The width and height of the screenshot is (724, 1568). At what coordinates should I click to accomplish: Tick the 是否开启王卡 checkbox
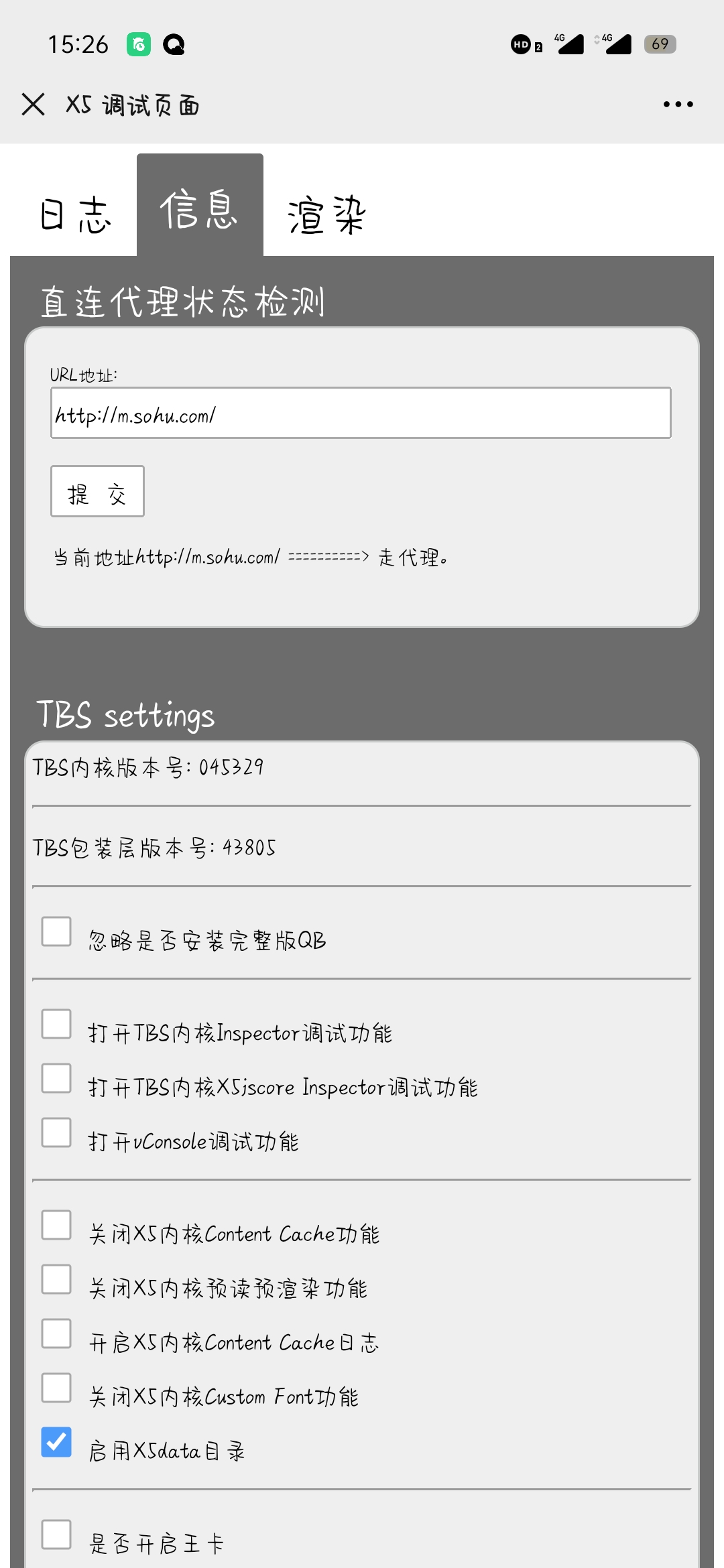pyautogui.click(x=56, y=1534)
